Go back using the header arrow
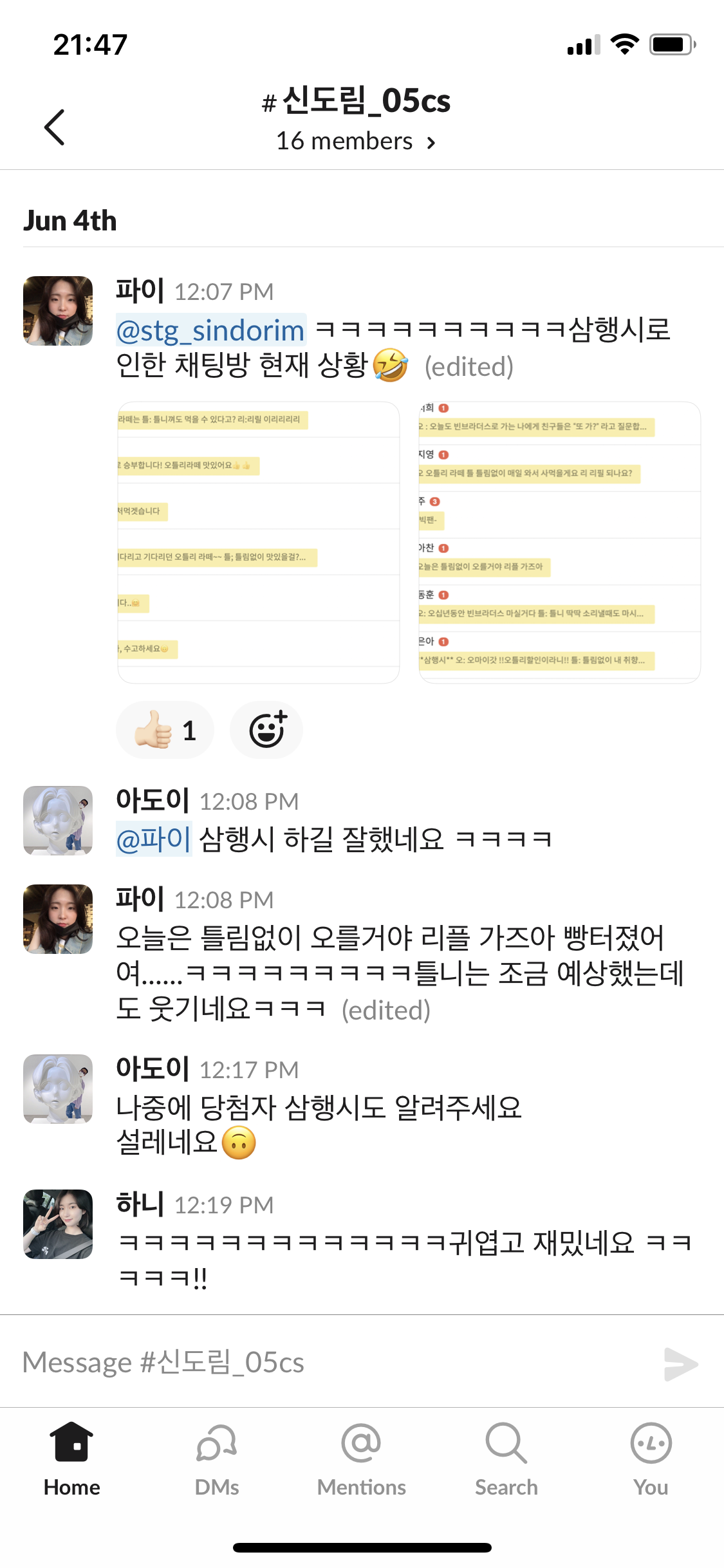 pos(55,127)
